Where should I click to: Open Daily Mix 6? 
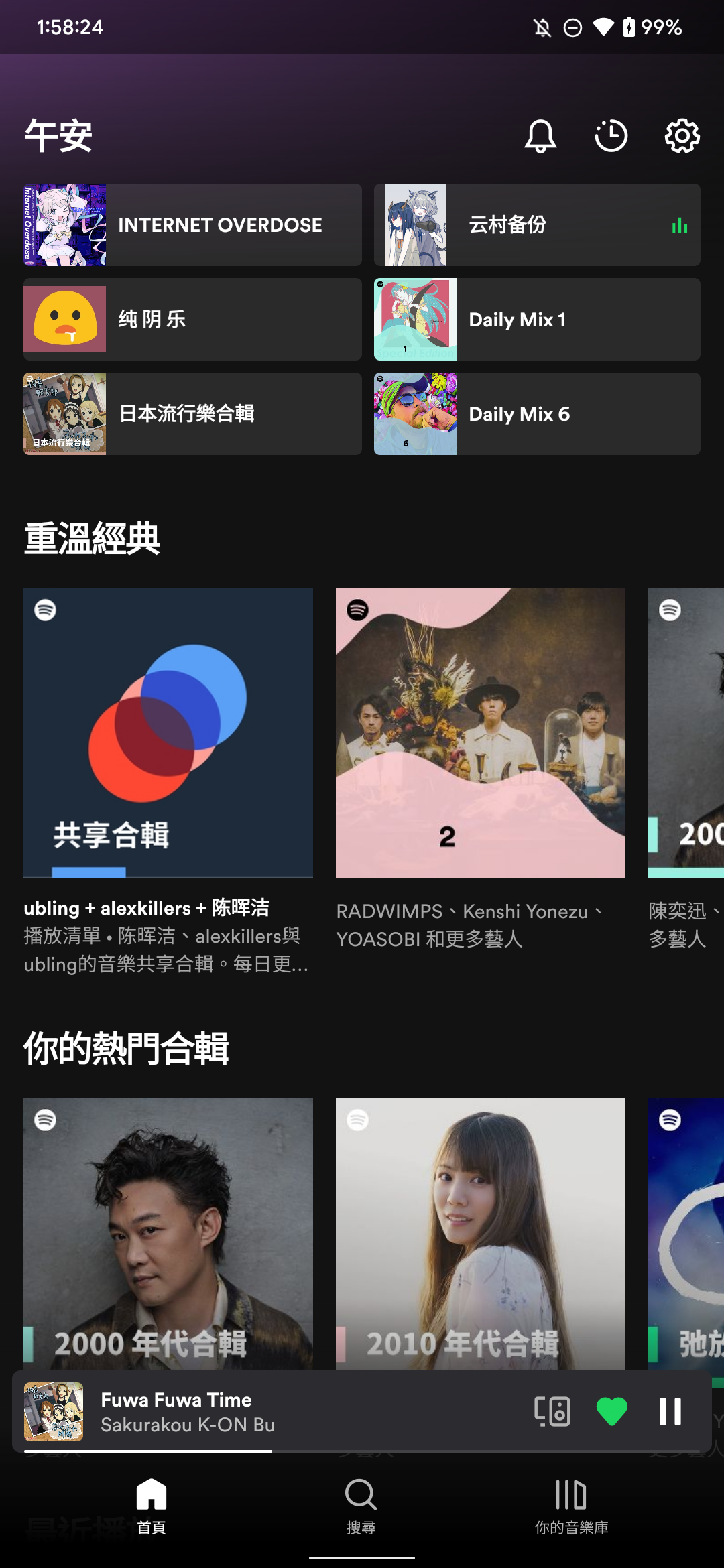point(536,414)
